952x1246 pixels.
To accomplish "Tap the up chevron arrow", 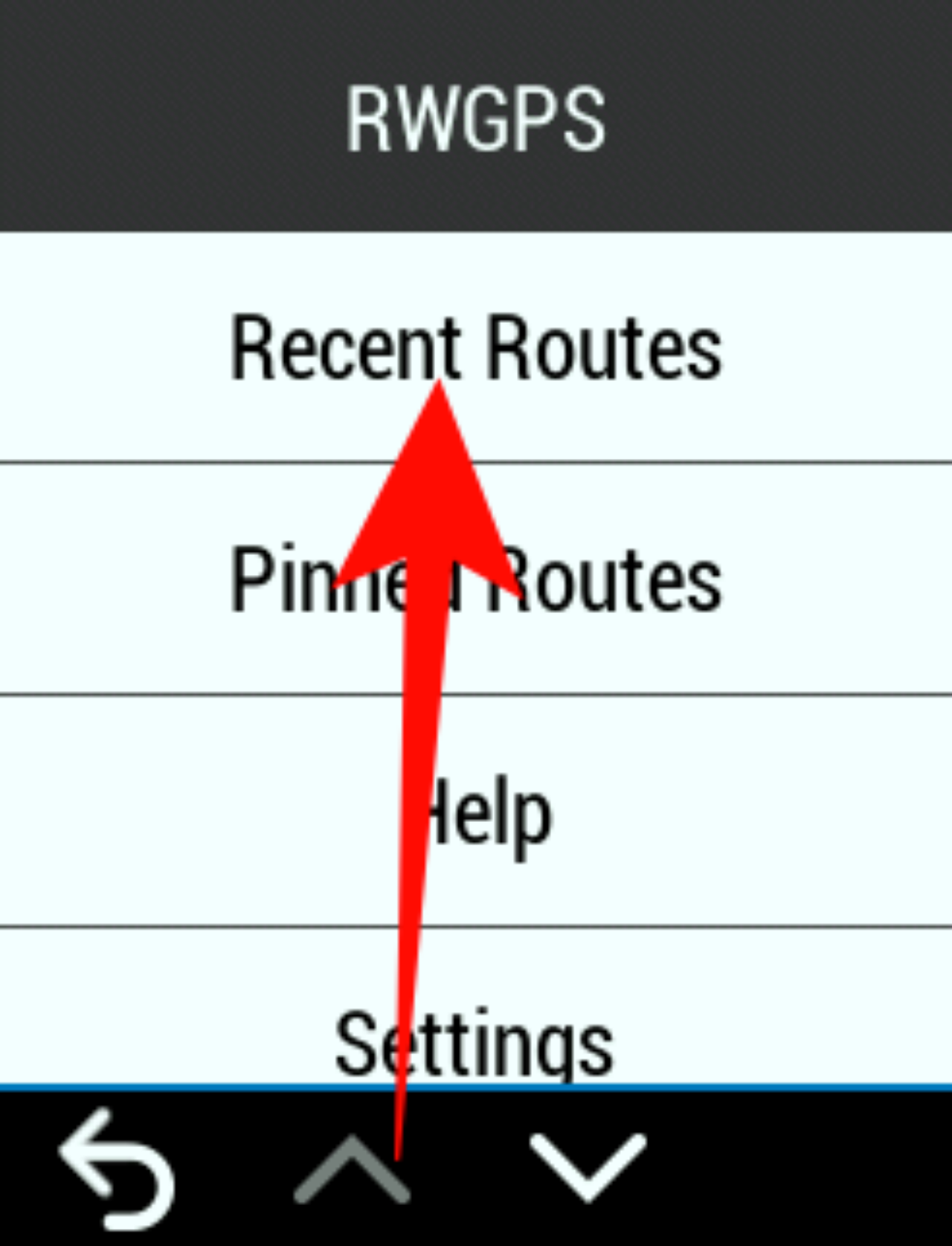I will coord(352,1169).
